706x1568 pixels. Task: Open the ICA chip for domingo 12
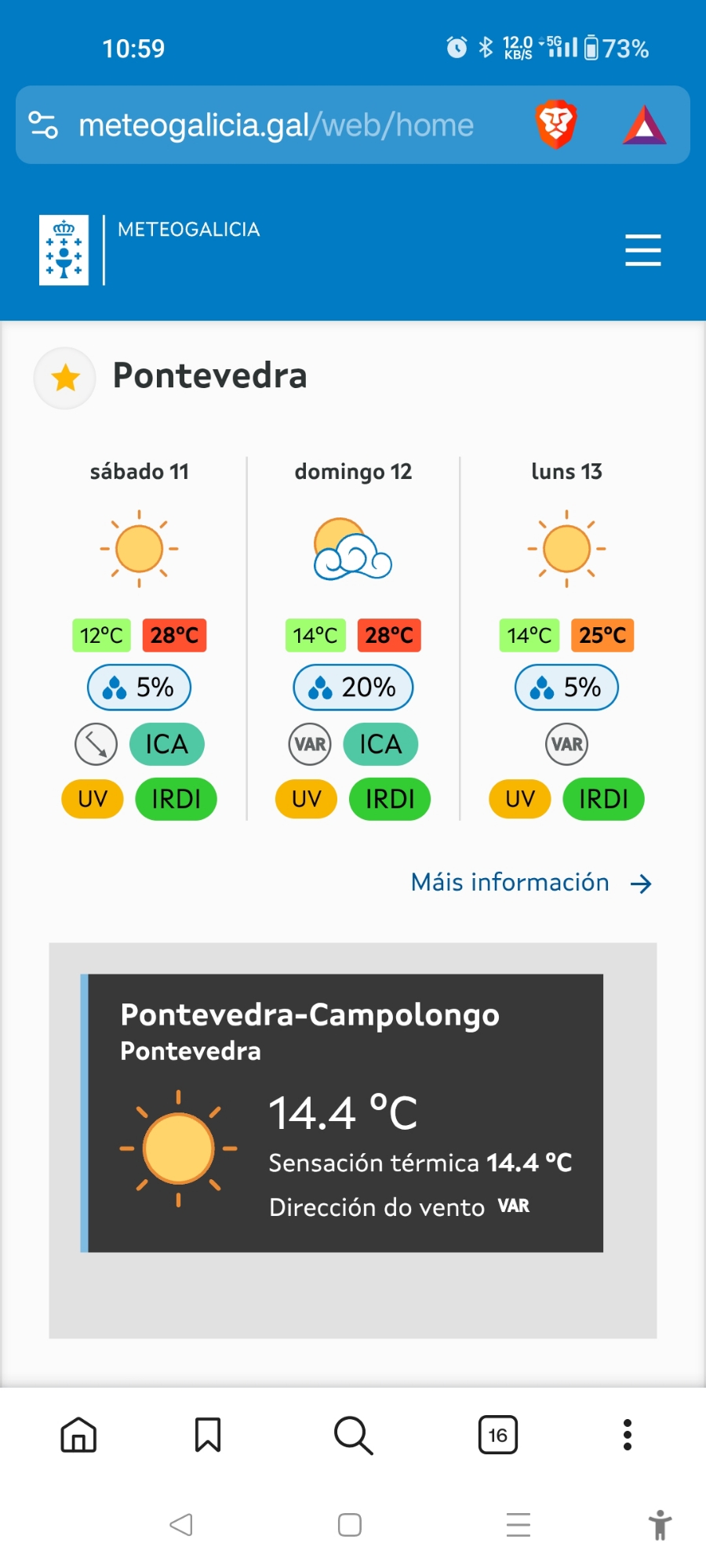[x=380, y=744]
